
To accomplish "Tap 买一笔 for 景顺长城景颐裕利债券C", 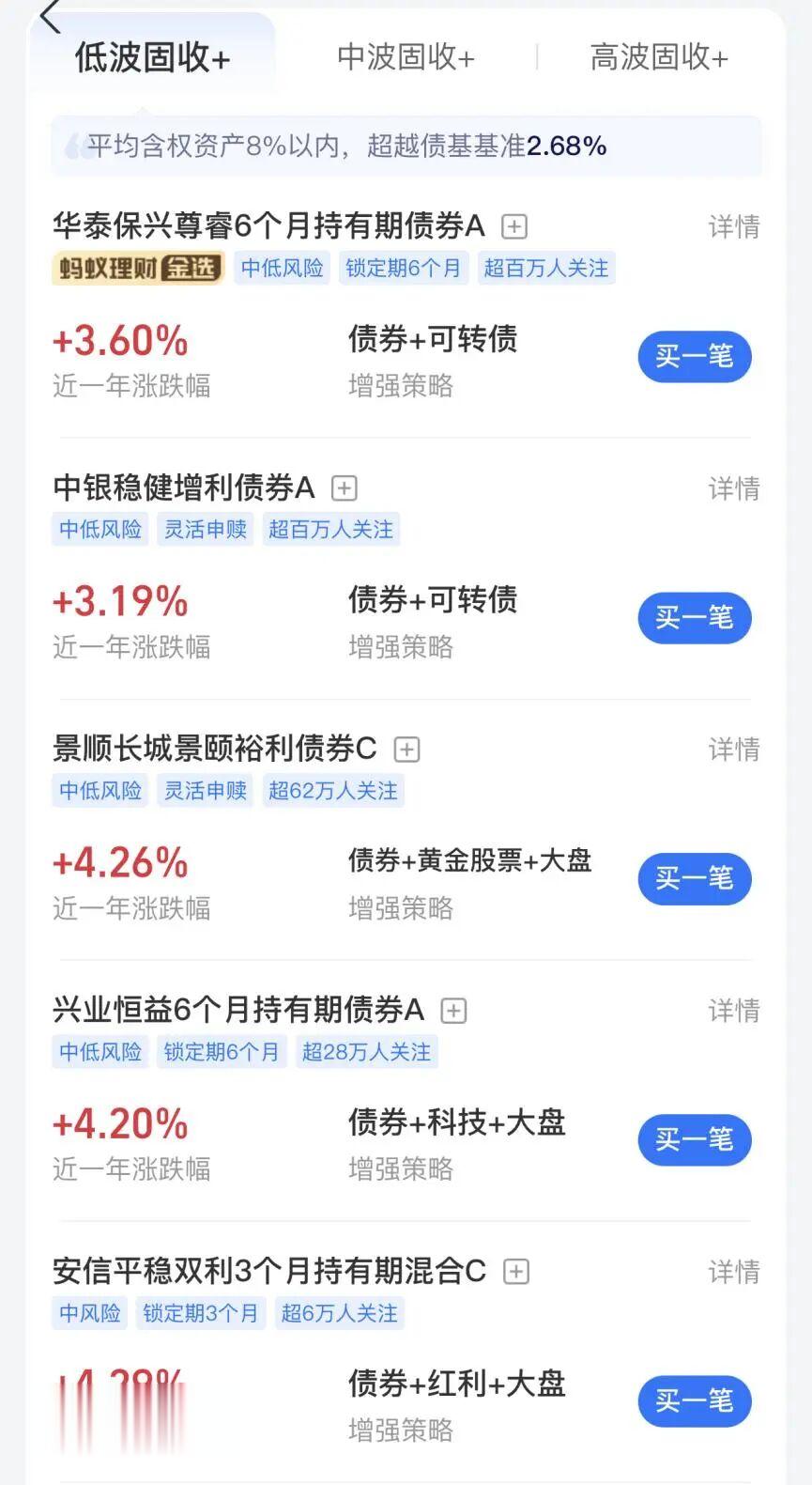I will [695, 879].
